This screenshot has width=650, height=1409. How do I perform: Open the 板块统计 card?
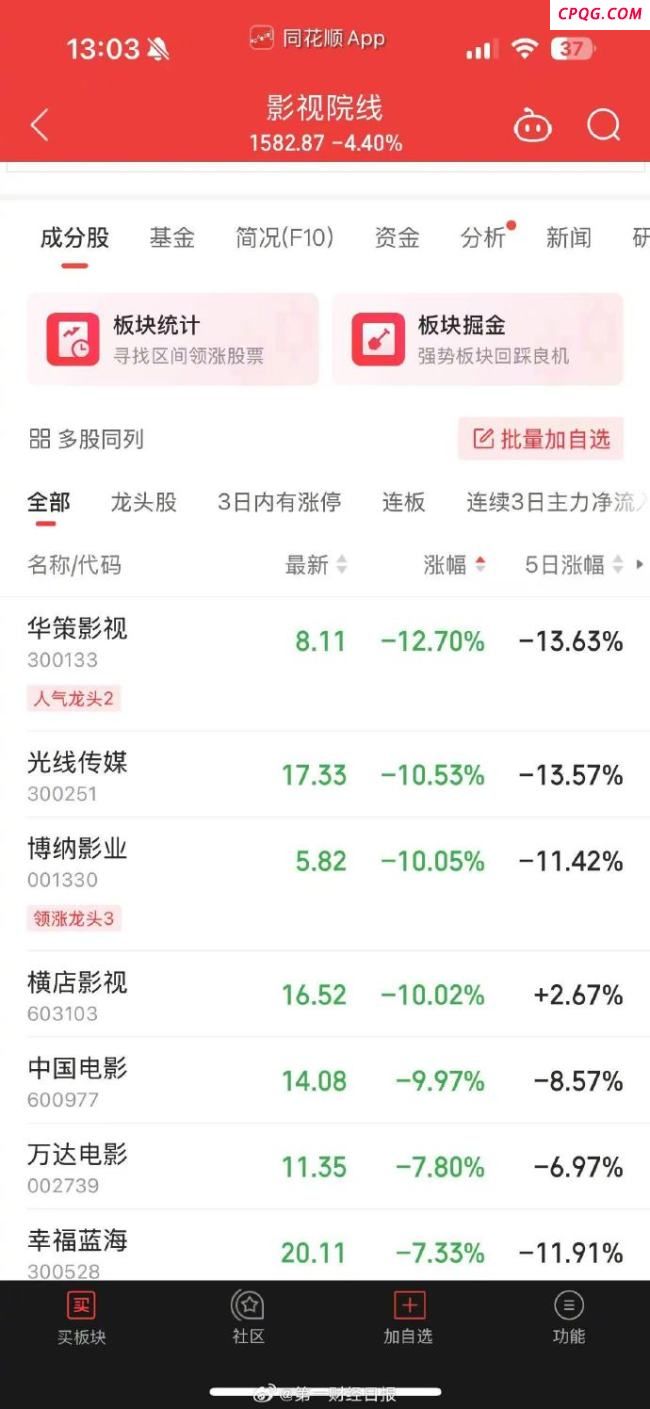(x=172, y=339)
